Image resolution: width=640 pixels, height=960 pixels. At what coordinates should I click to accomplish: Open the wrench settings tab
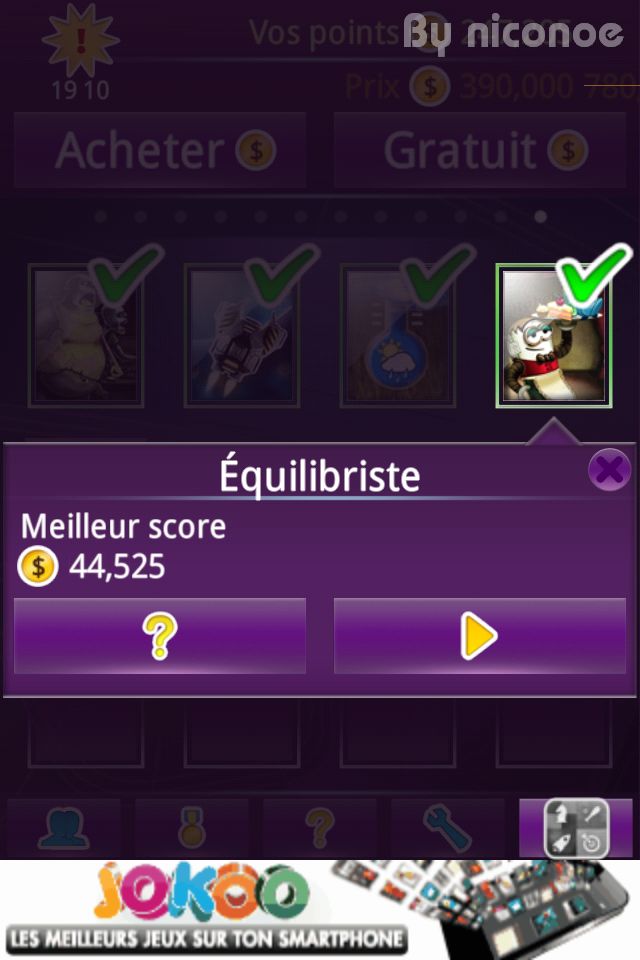pos(448,828)
